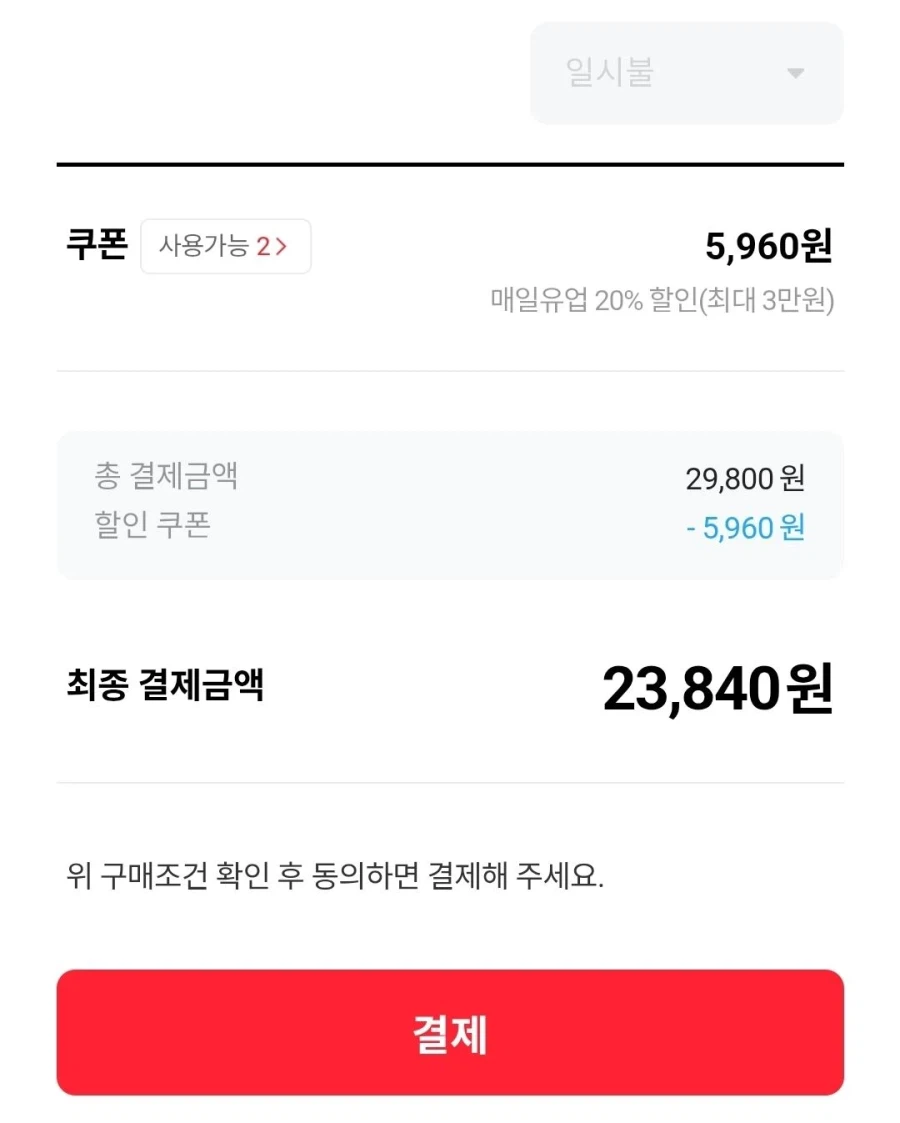The width and height of the screenshot is (900, 1123).
Task: Select the 쿠폰 coupon section label
Action: tap(97, 246)
